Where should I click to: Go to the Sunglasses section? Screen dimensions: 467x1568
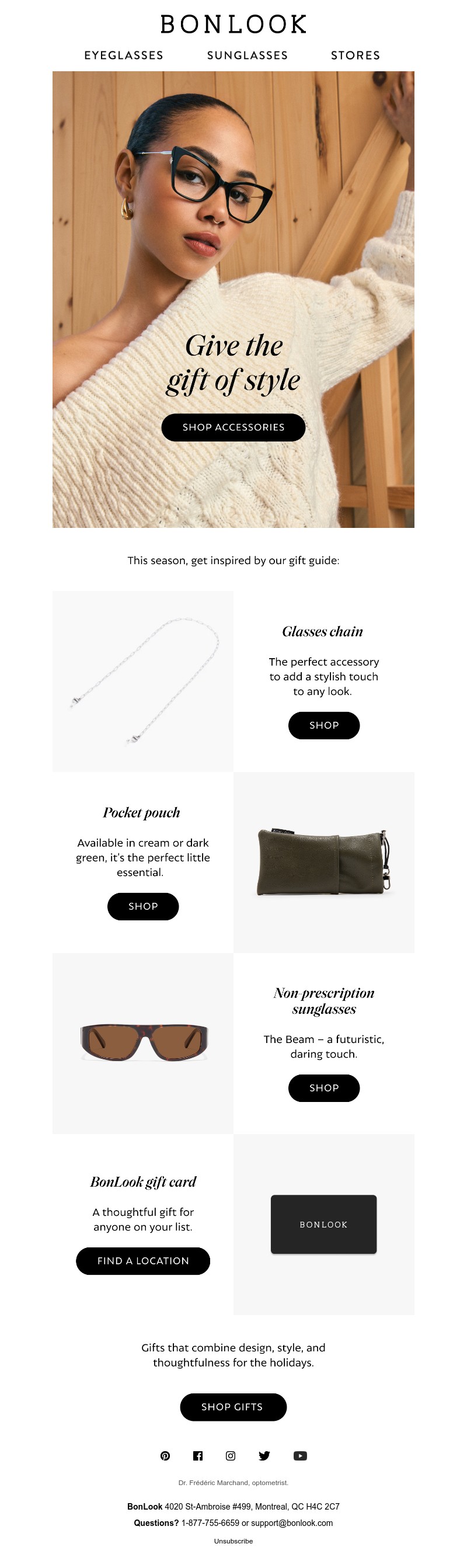point(247,55)
